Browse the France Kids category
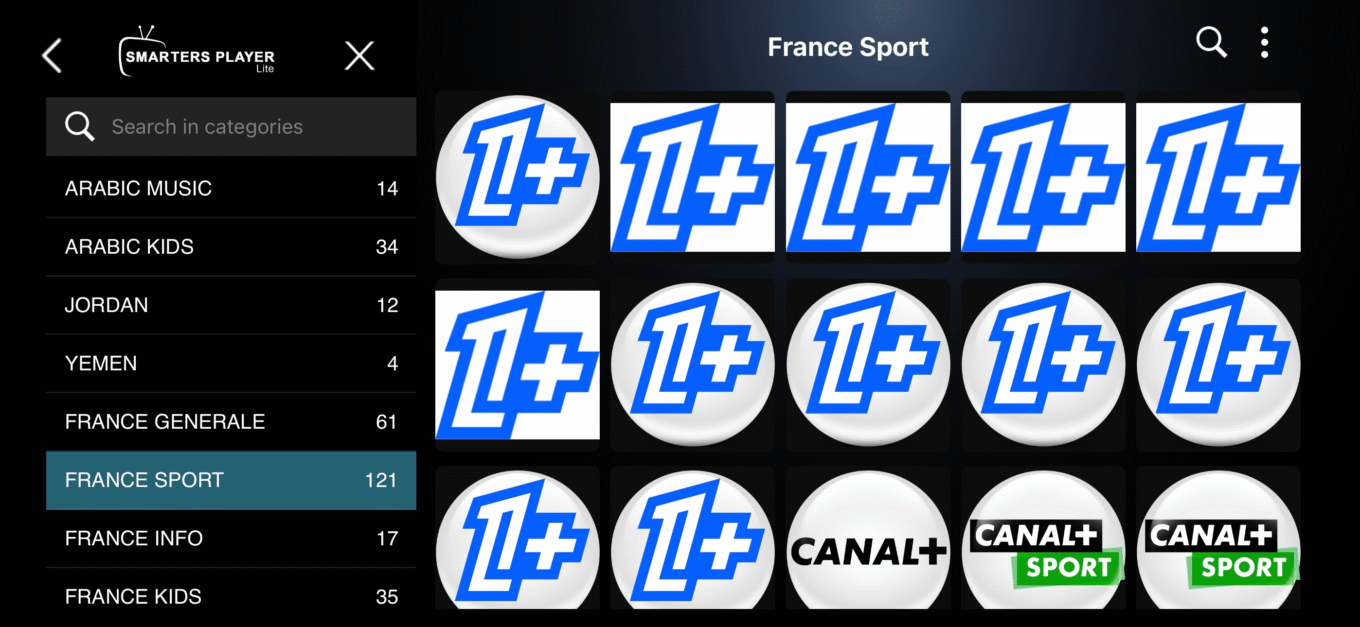 231,596
